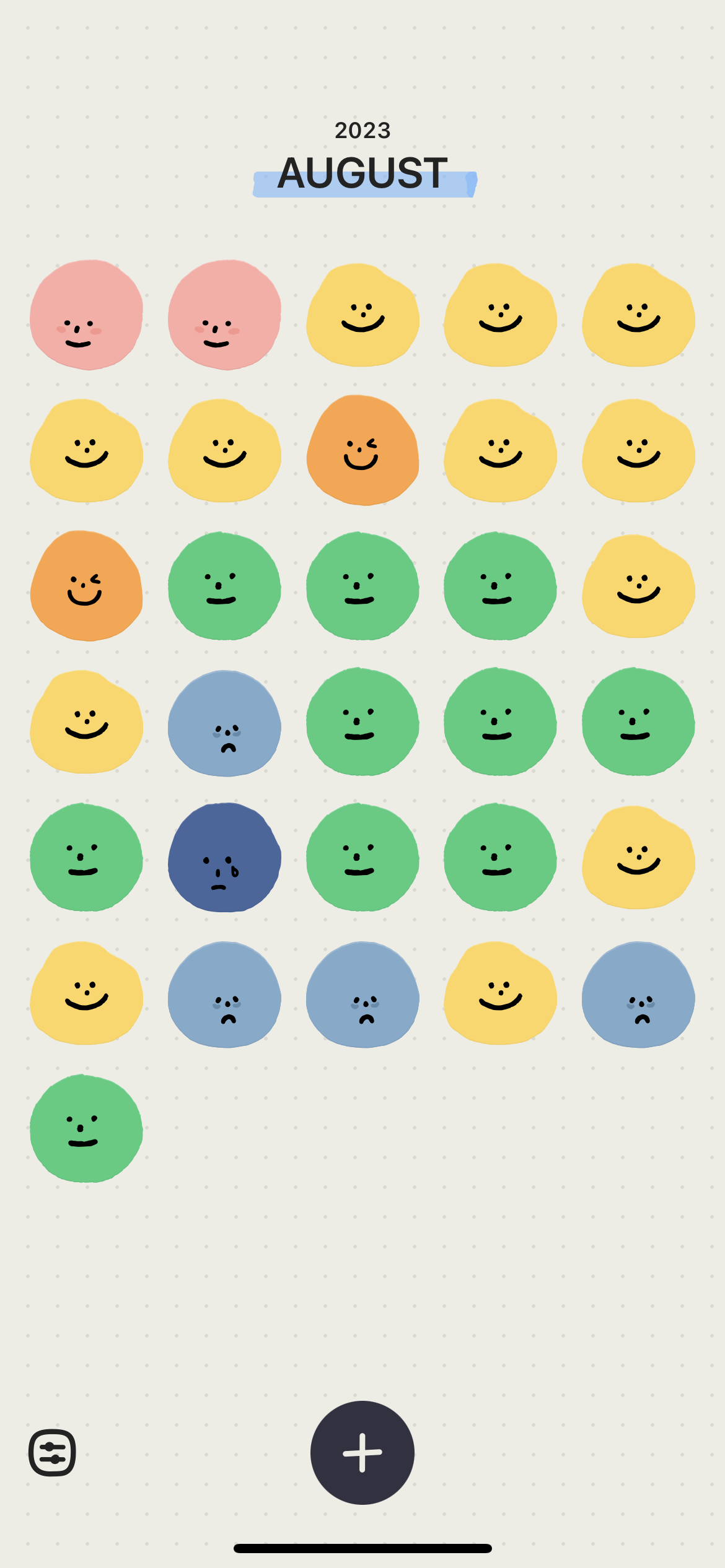Open the settings sliders icon
The height and width of the screenshot is (1568, 725).
pyautogui.click(x=53, y=1452)
